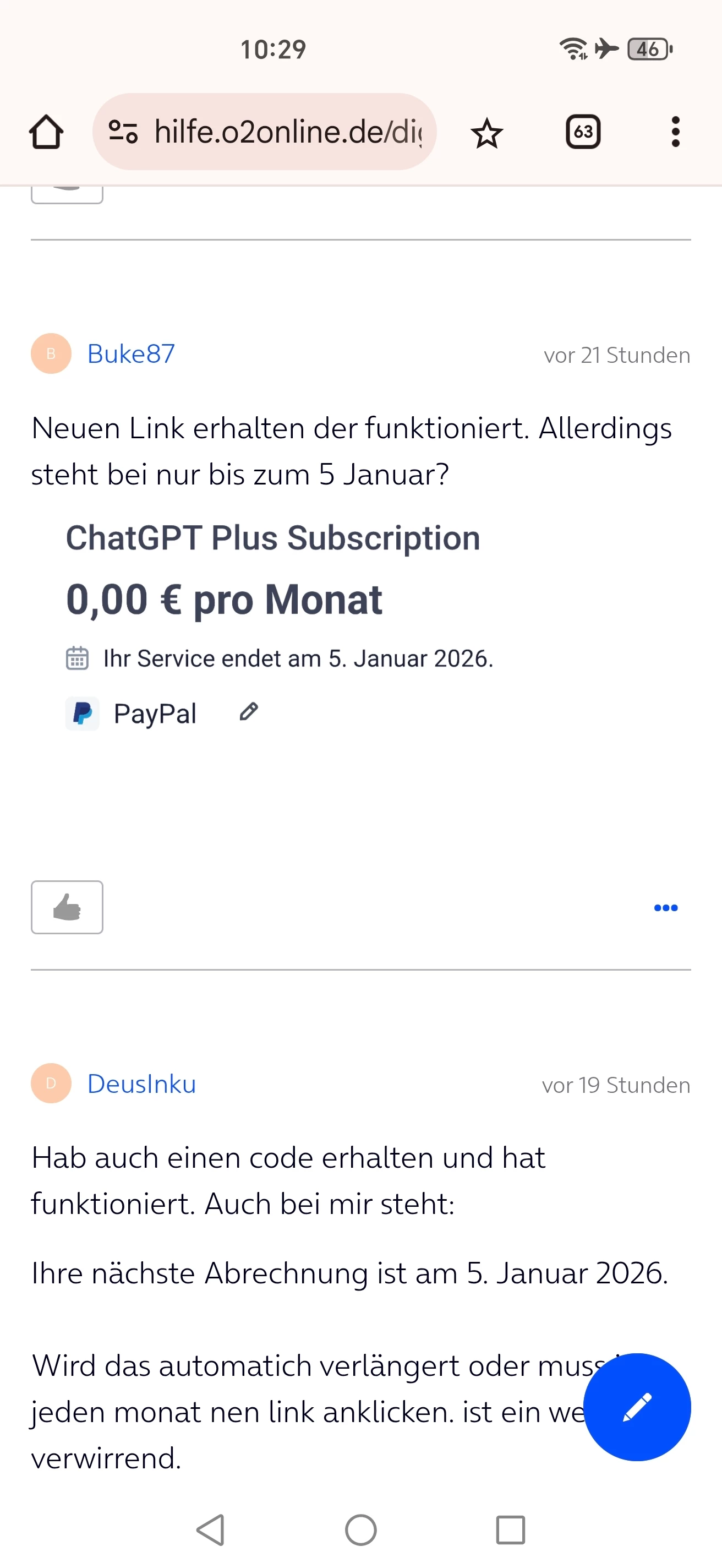
Task: Open Buke87's profile
Action: tap(131, 353)
